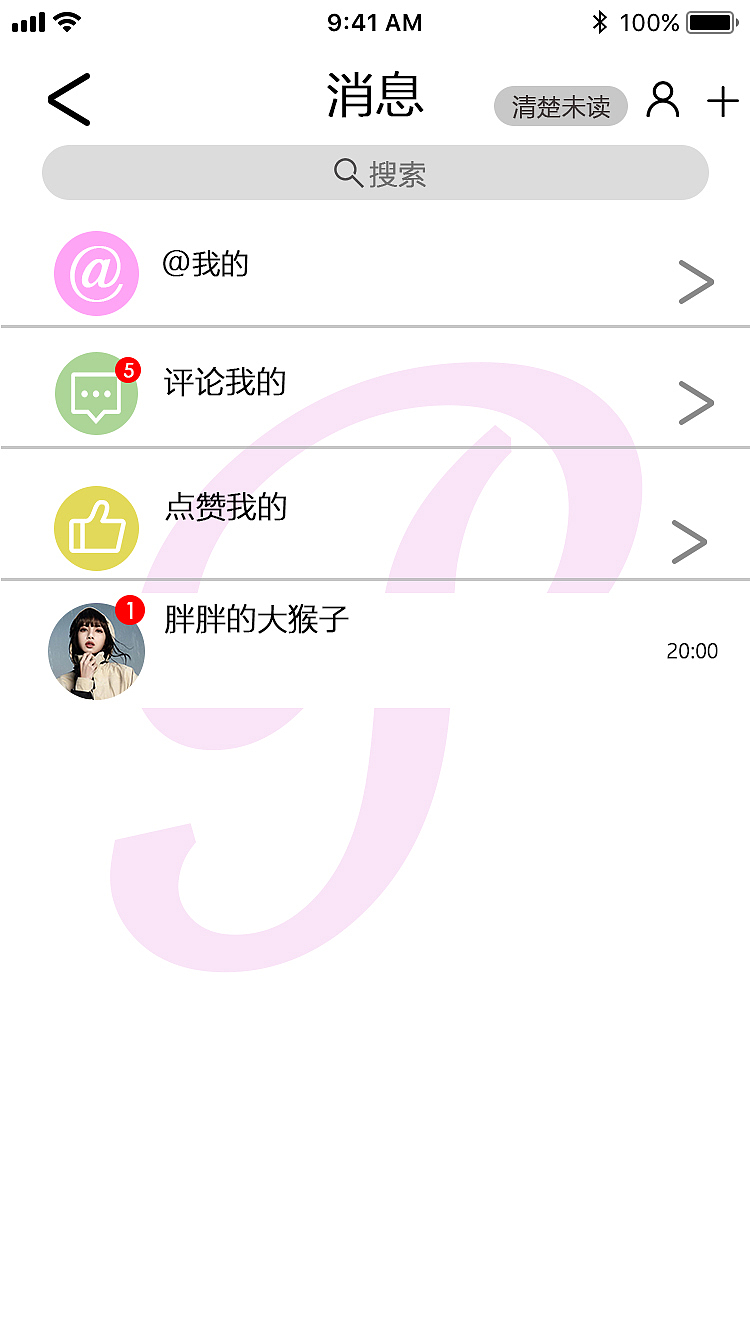Tap the back arrow at top left

67,99
